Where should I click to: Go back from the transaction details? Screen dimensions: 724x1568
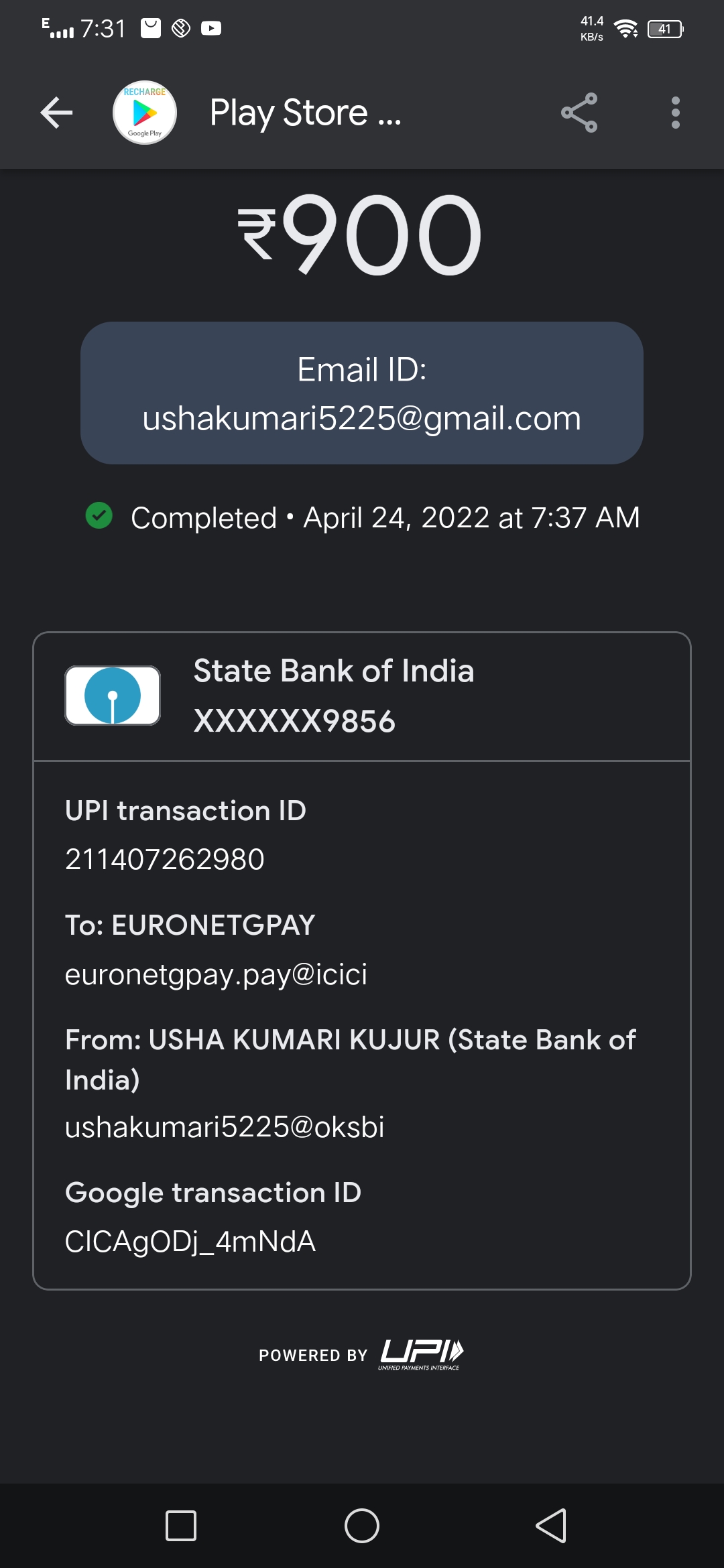pyautogui.click(x=56, y=113)
